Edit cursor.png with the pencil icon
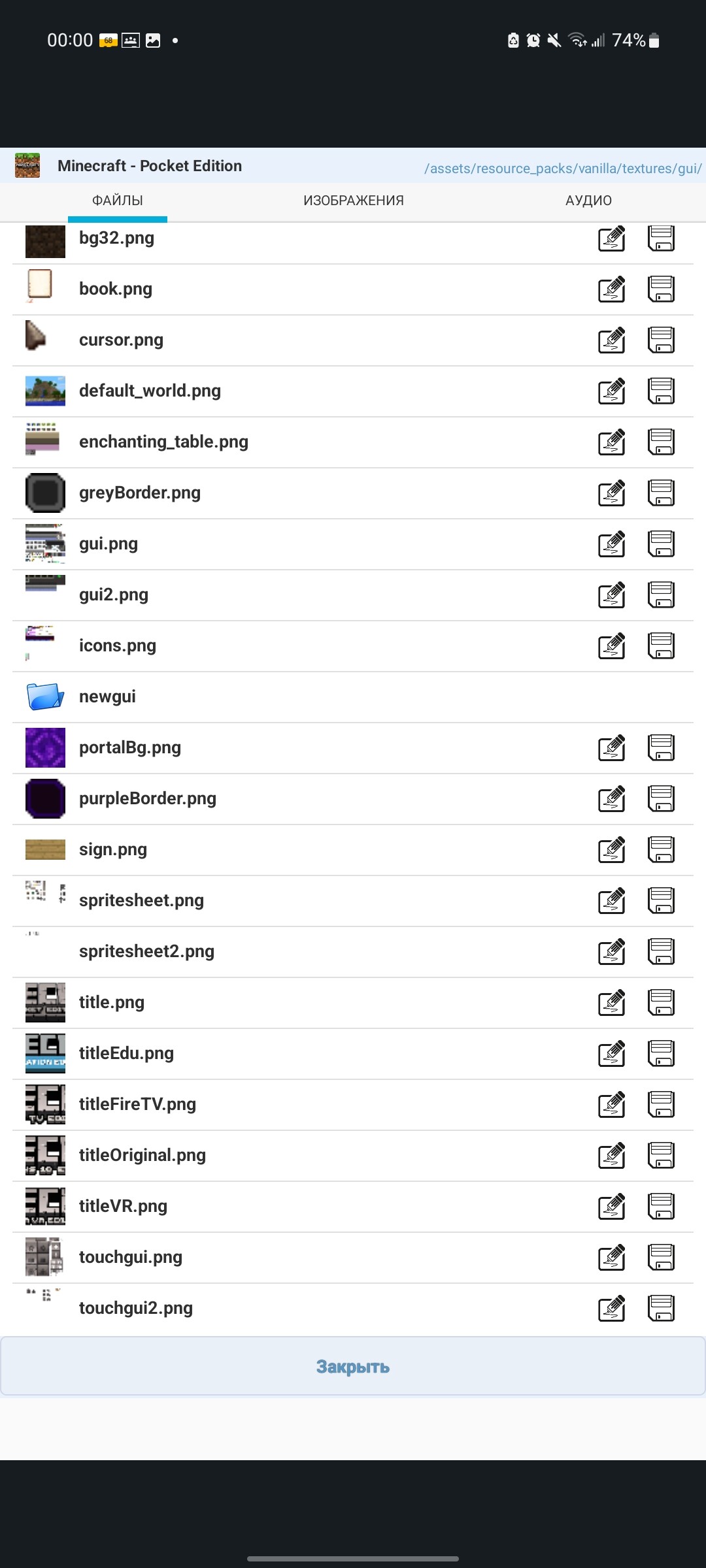 pos(612,340)
